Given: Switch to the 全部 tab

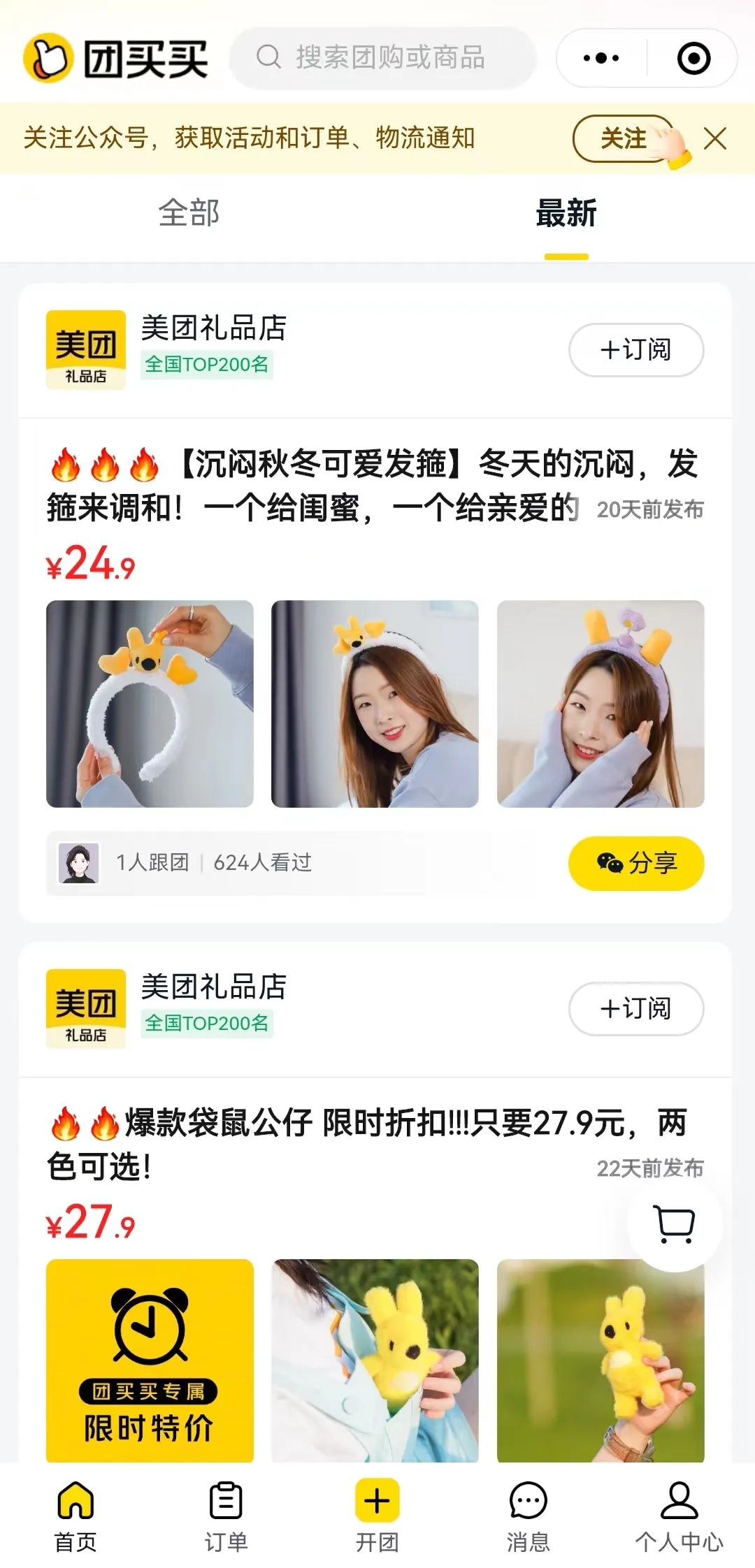Looking at the screenshot, I should [189, 213].
